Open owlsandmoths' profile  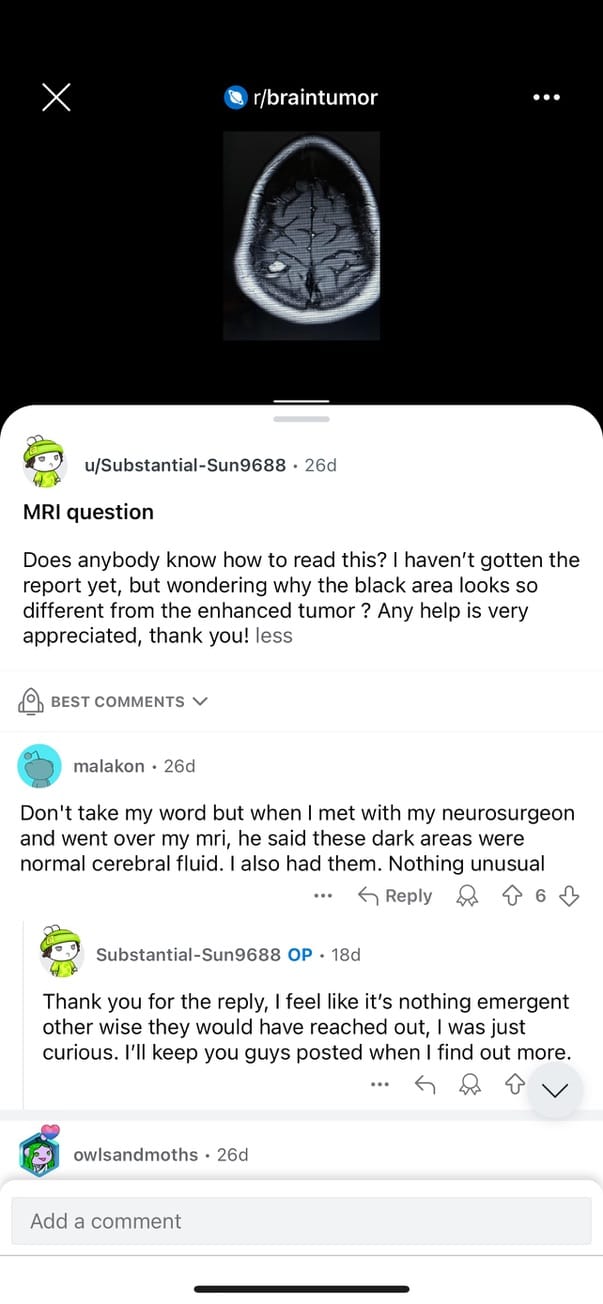135,1154
